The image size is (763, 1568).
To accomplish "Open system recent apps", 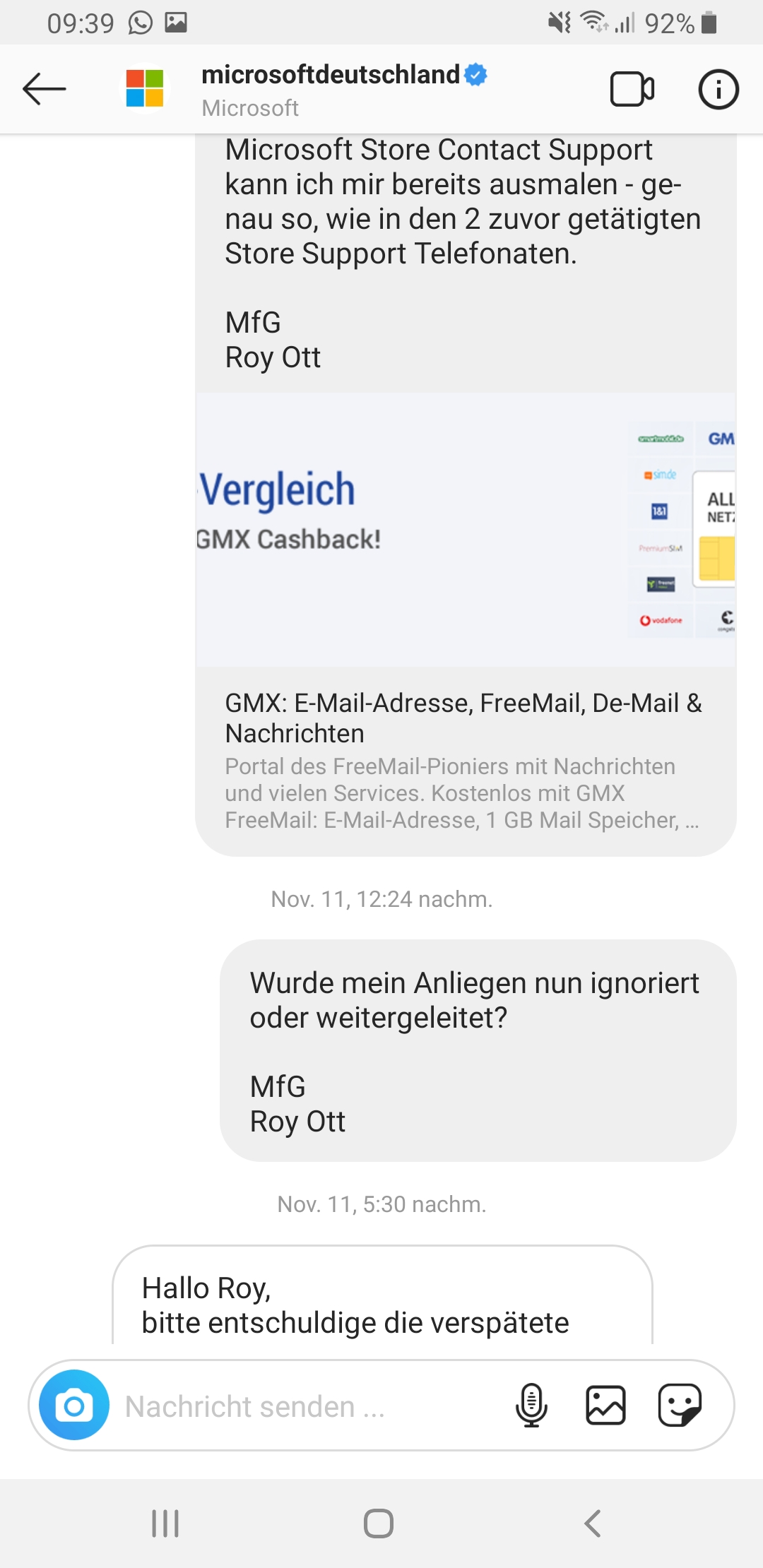I will [165, 1524].
